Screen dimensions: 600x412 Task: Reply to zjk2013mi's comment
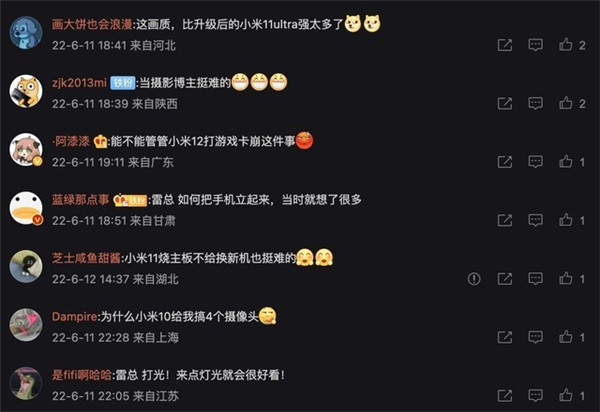[535, 103]
